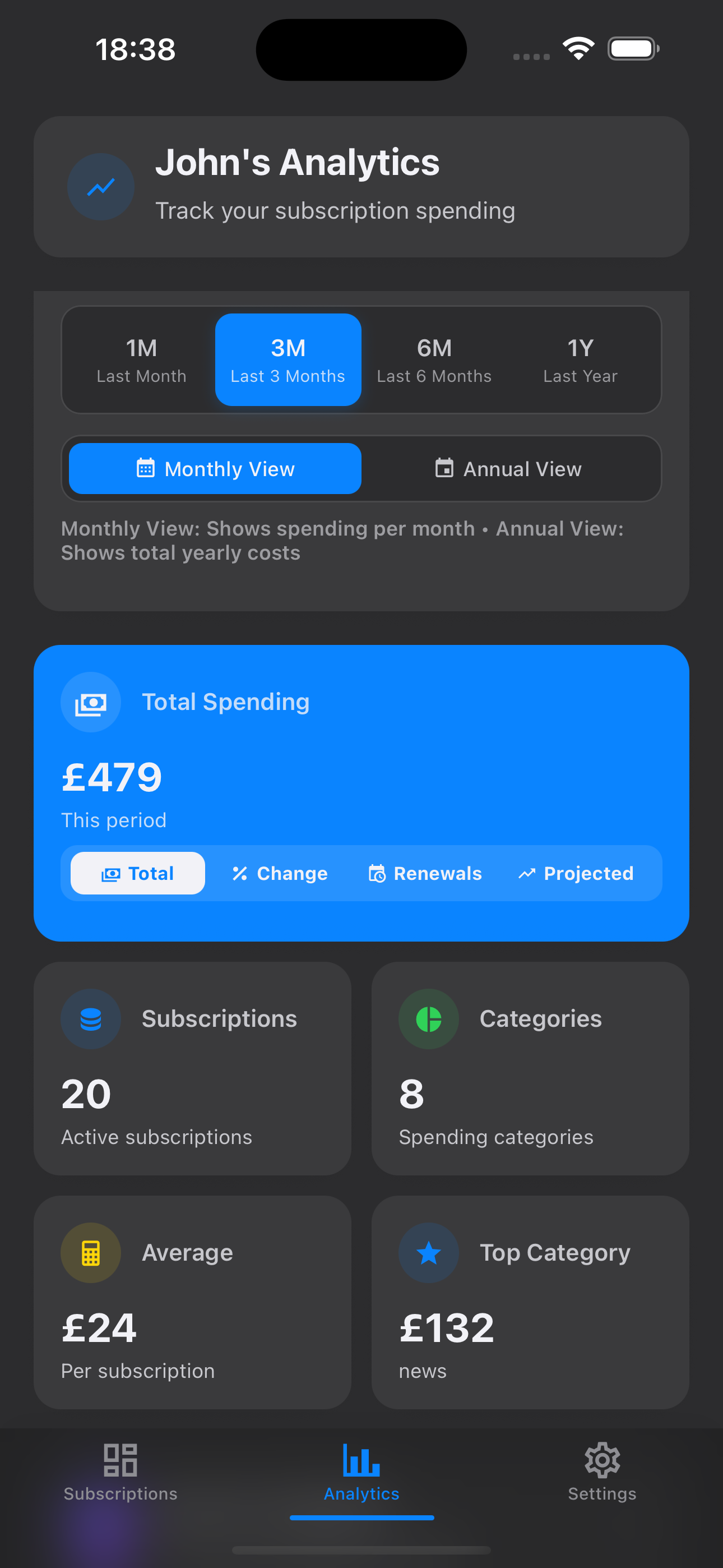The width and height of the screenshot is (723, 1568).
Task: Open the Analytics tab
Action: click(361, 1472)
